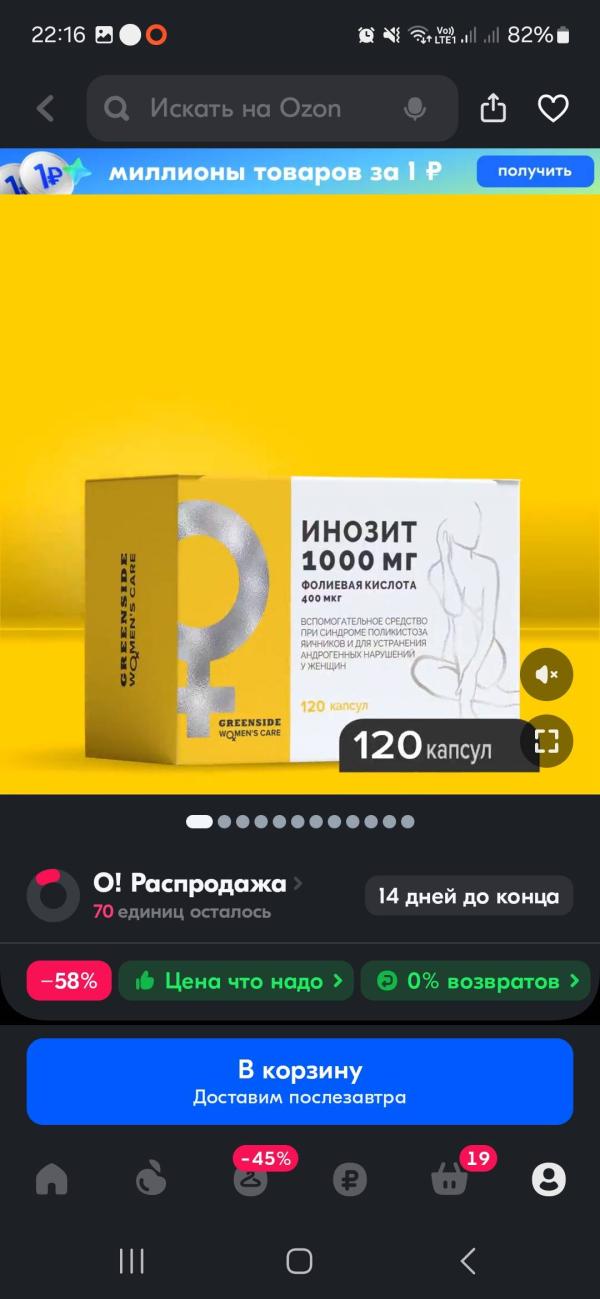Open the Fresh grocery tab with the fruit icon
Viewport: 600px width, 1299px height.
coord(151,1180)
